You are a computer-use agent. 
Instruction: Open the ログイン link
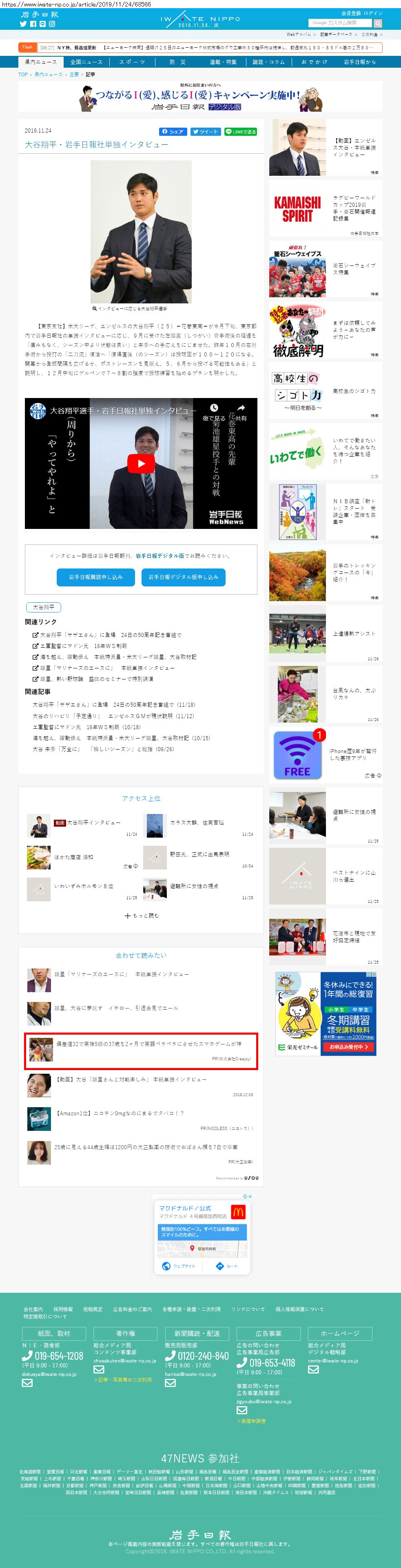(x=373, y=13)
